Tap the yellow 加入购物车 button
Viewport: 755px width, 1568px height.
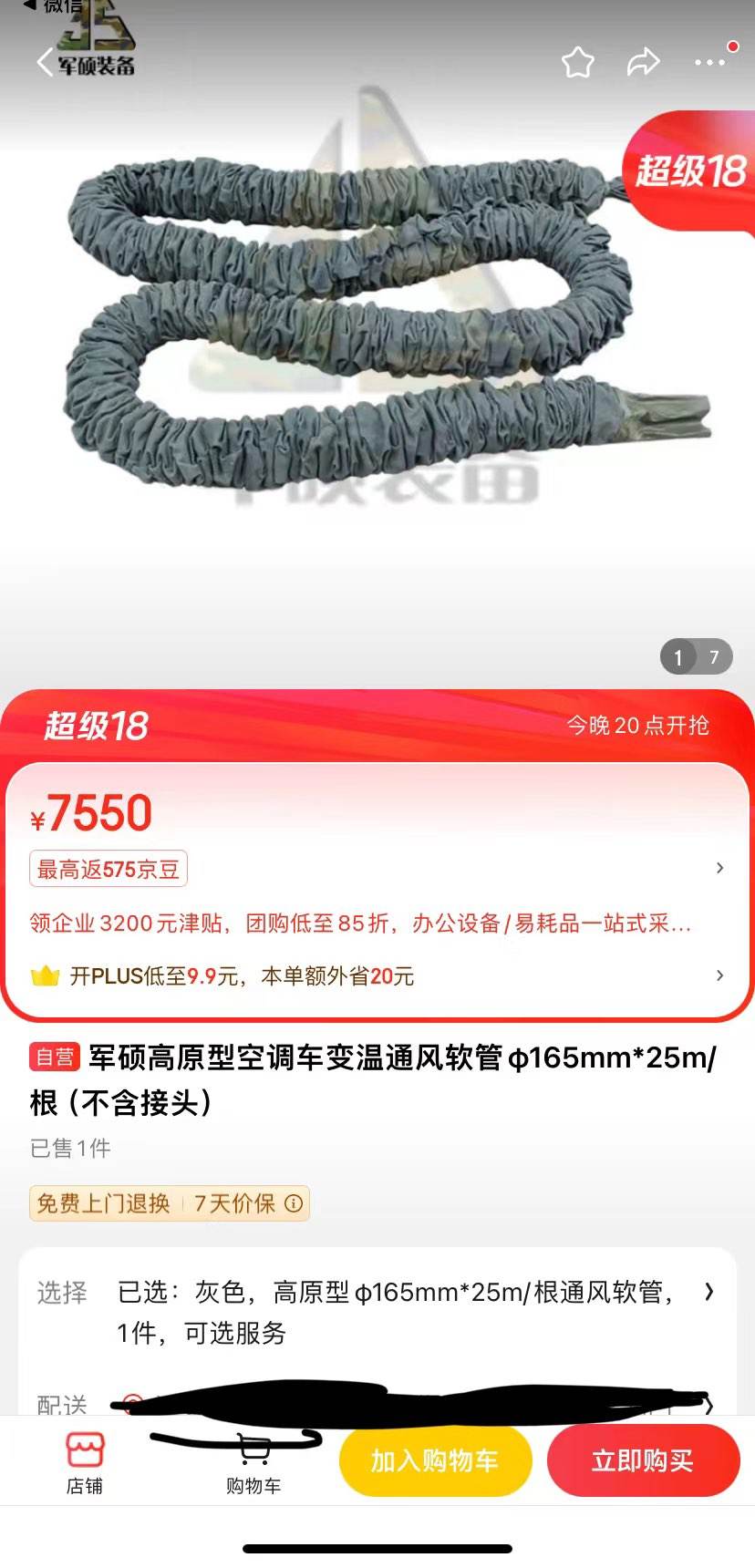click(x=435, y=1460)
